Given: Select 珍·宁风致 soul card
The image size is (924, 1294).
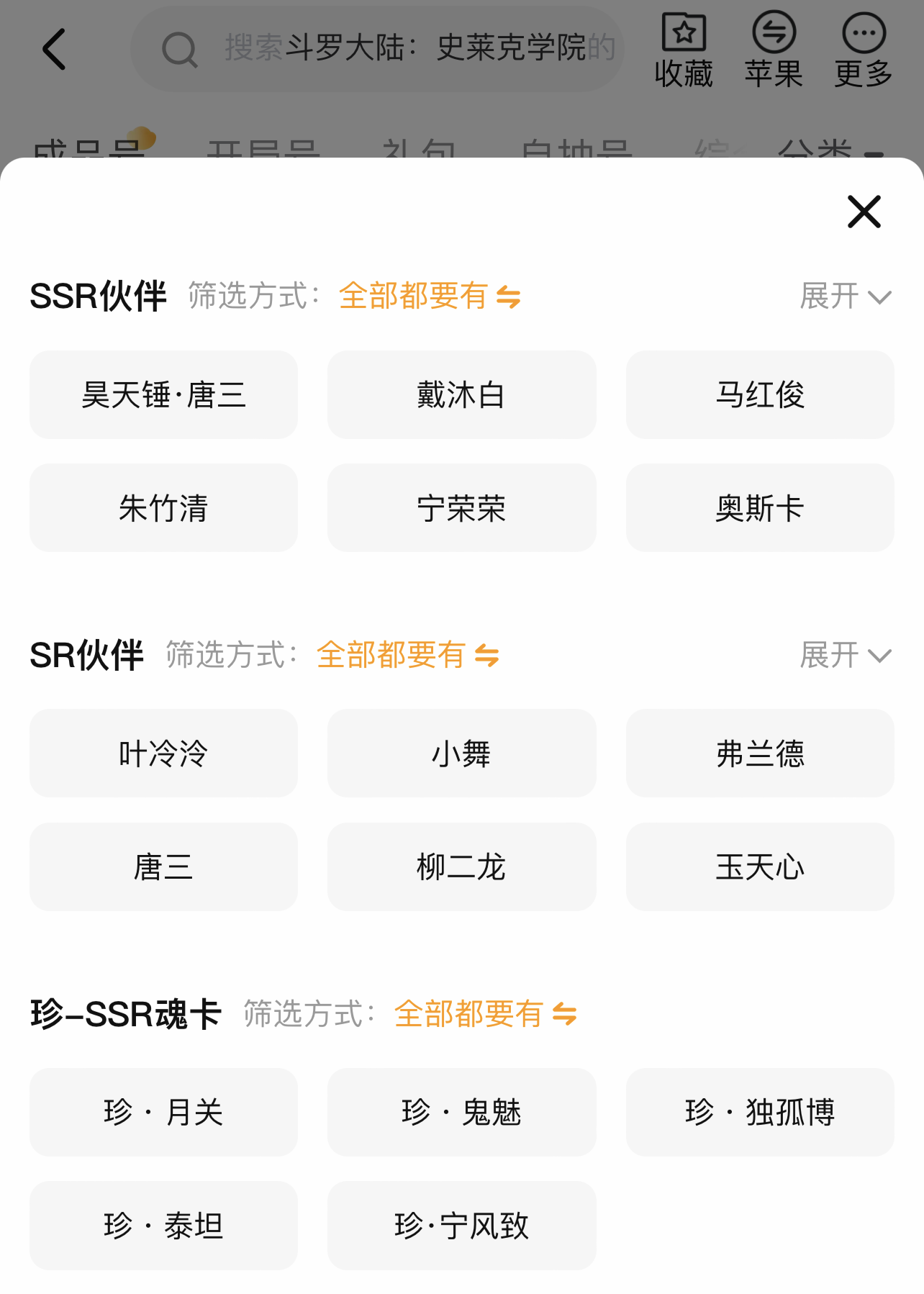Looking at the screenshot, I should click(461, 1225).
